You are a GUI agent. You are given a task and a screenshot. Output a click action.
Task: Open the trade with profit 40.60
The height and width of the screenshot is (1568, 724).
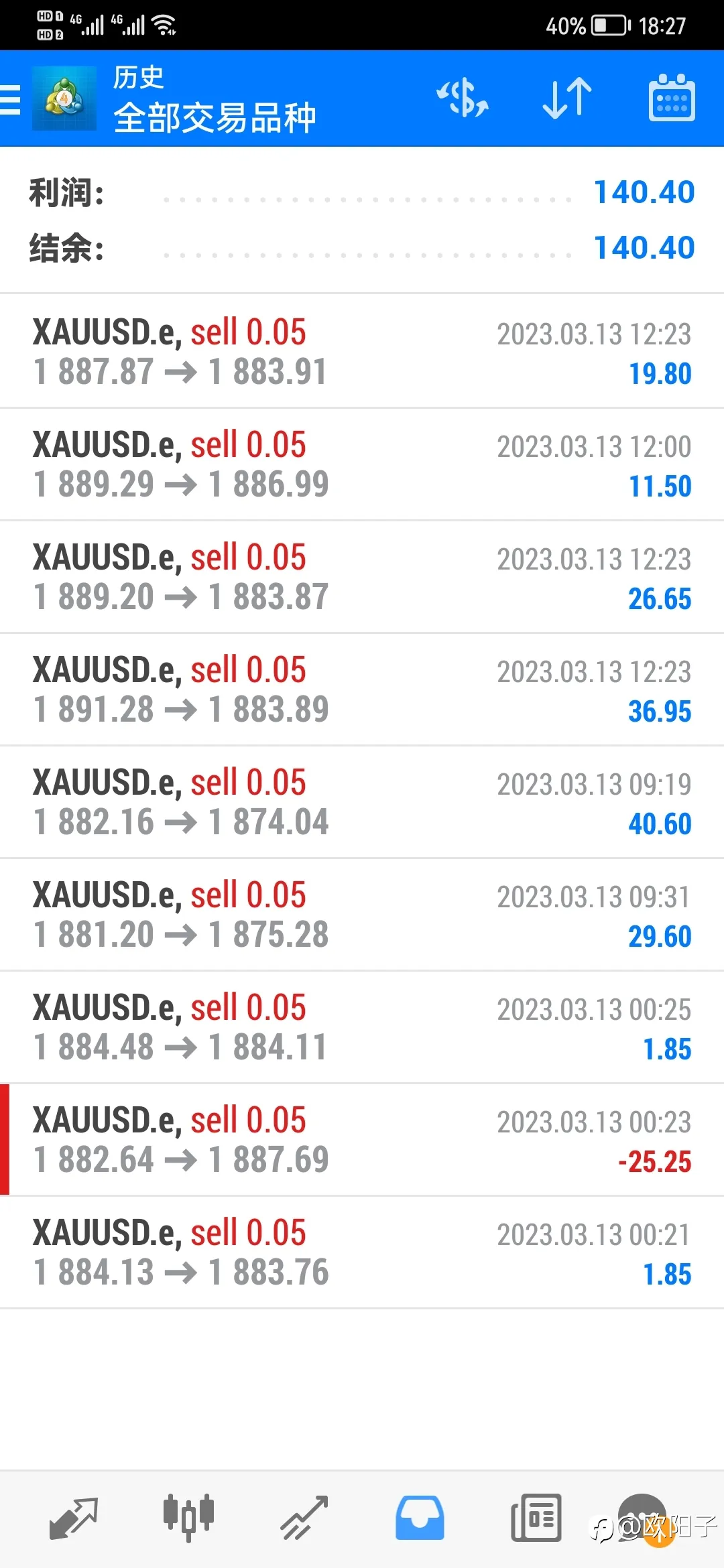pyautogui.click(x=362, y=801)
